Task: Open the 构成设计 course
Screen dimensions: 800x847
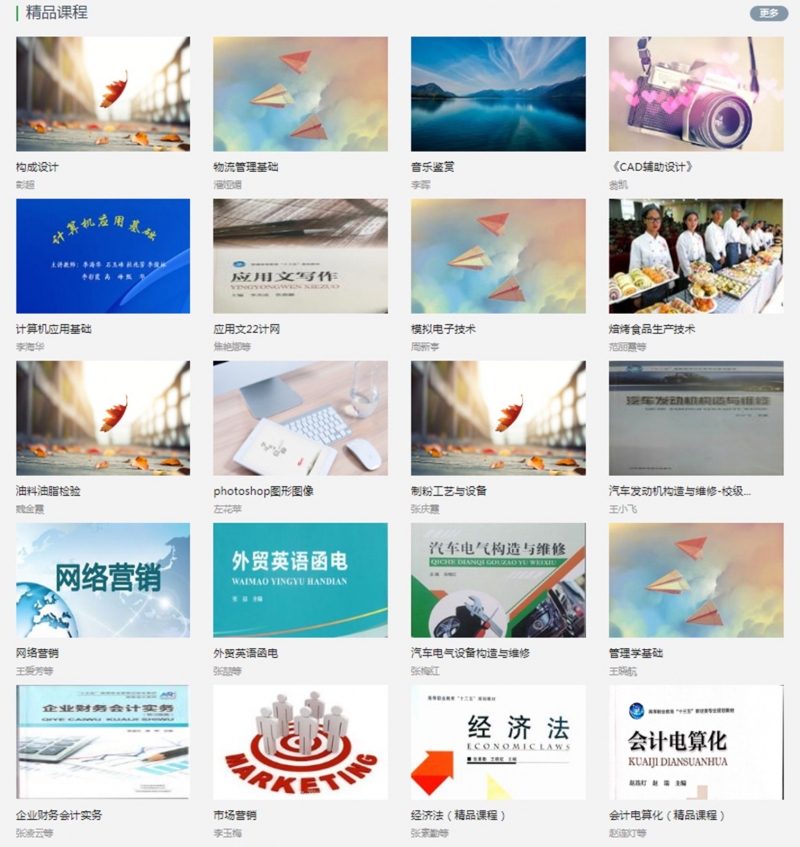Action: (x=103, y=94)
